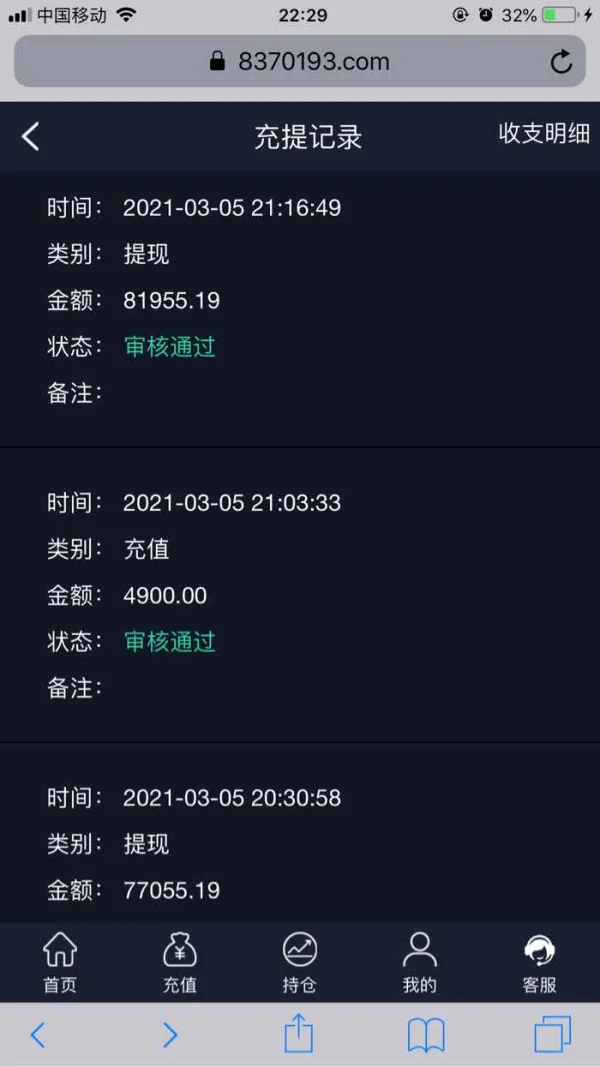Open Safari bookmarks
600x1067 pixels.
pos(426,1036)
